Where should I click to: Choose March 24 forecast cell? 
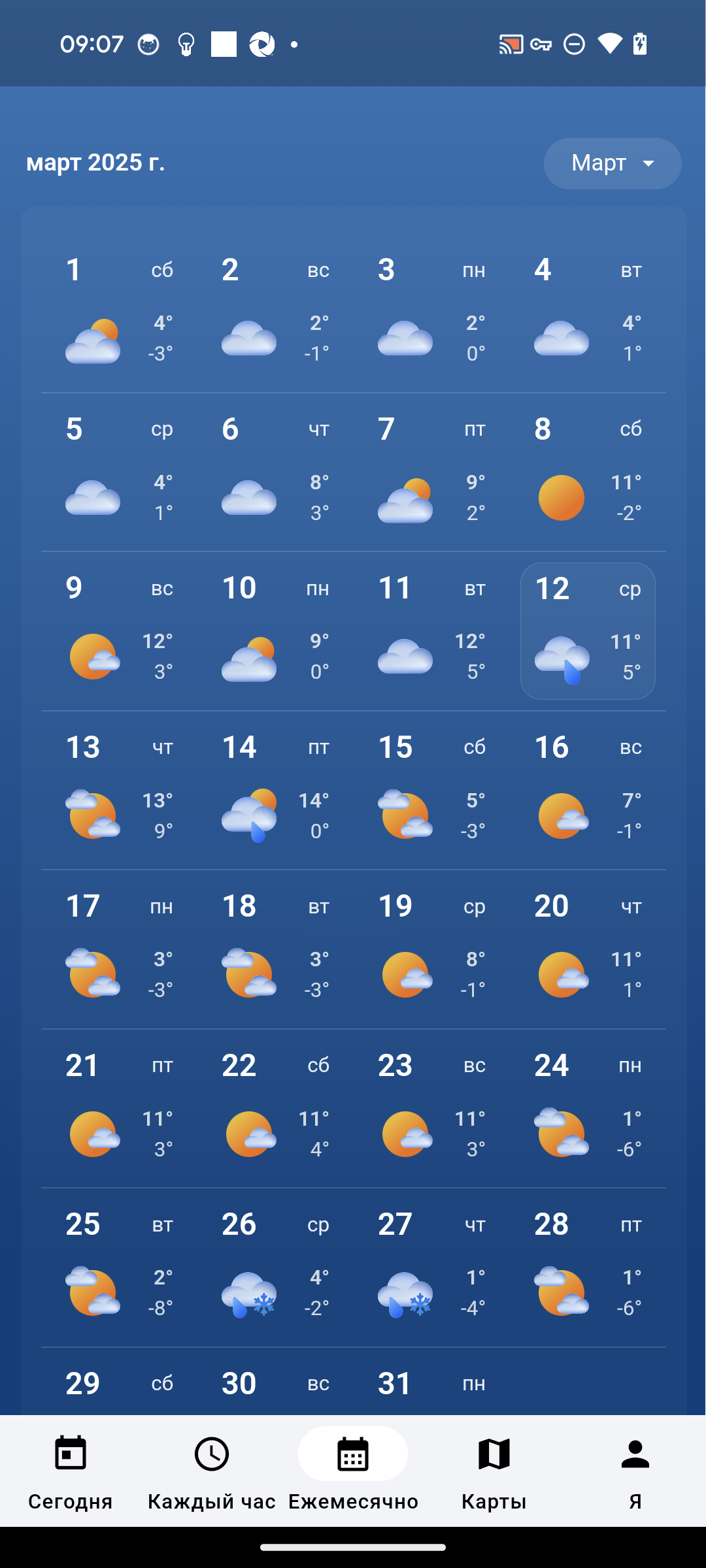coord(588,1108)
